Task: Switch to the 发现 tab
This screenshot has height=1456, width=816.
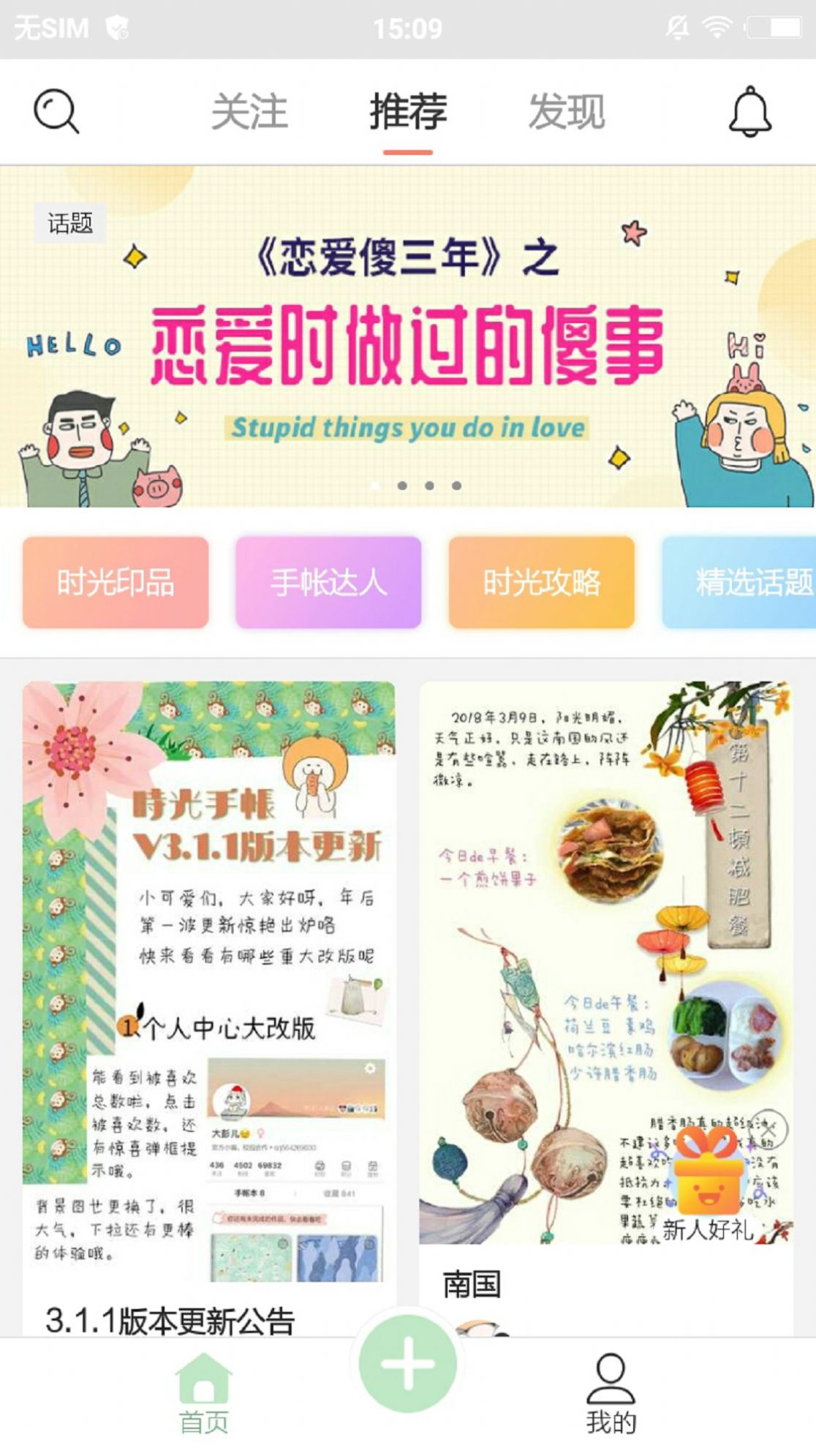Action: click(567, 112)
